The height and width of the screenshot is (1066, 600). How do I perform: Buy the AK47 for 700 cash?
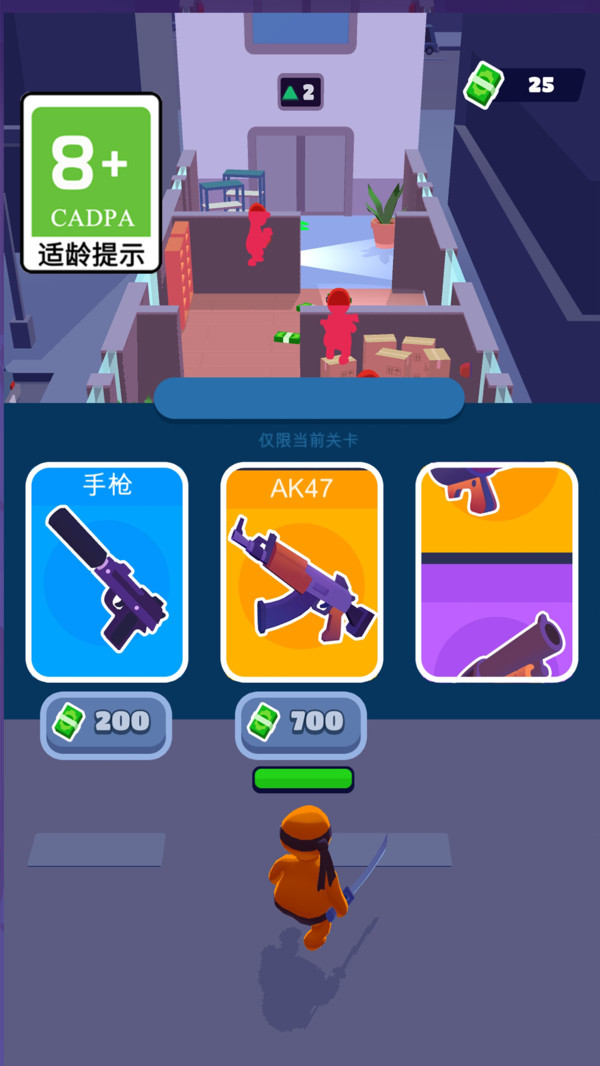coord(301,722)
